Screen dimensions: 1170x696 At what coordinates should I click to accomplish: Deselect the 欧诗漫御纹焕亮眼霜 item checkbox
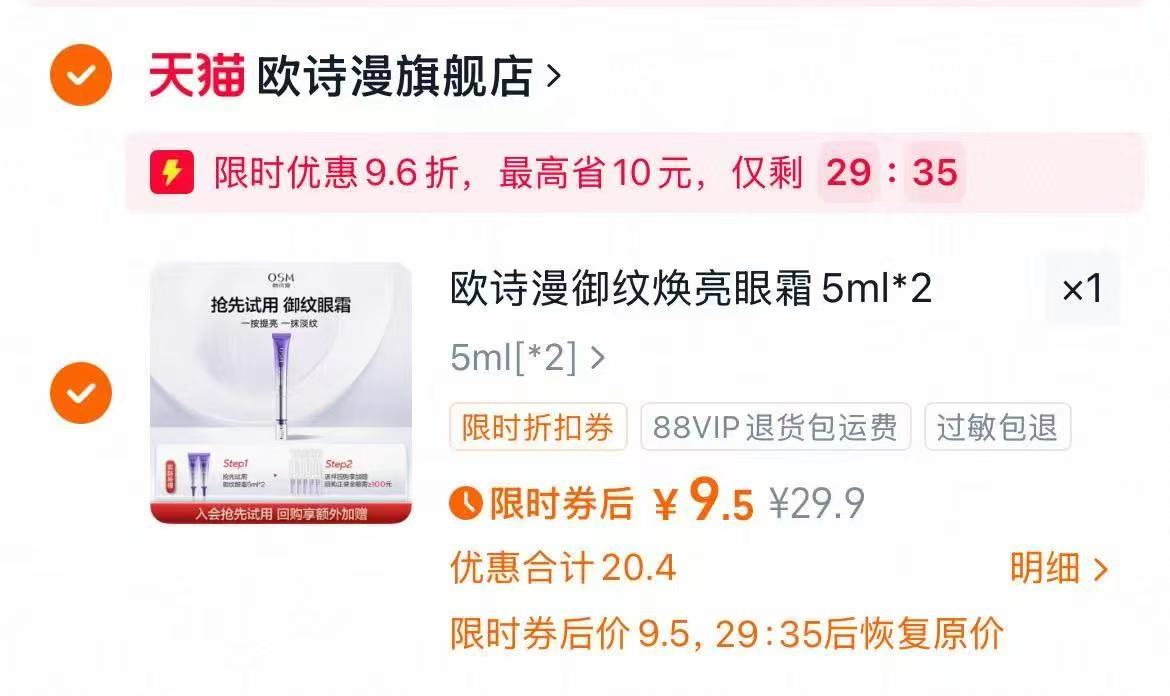82,393
